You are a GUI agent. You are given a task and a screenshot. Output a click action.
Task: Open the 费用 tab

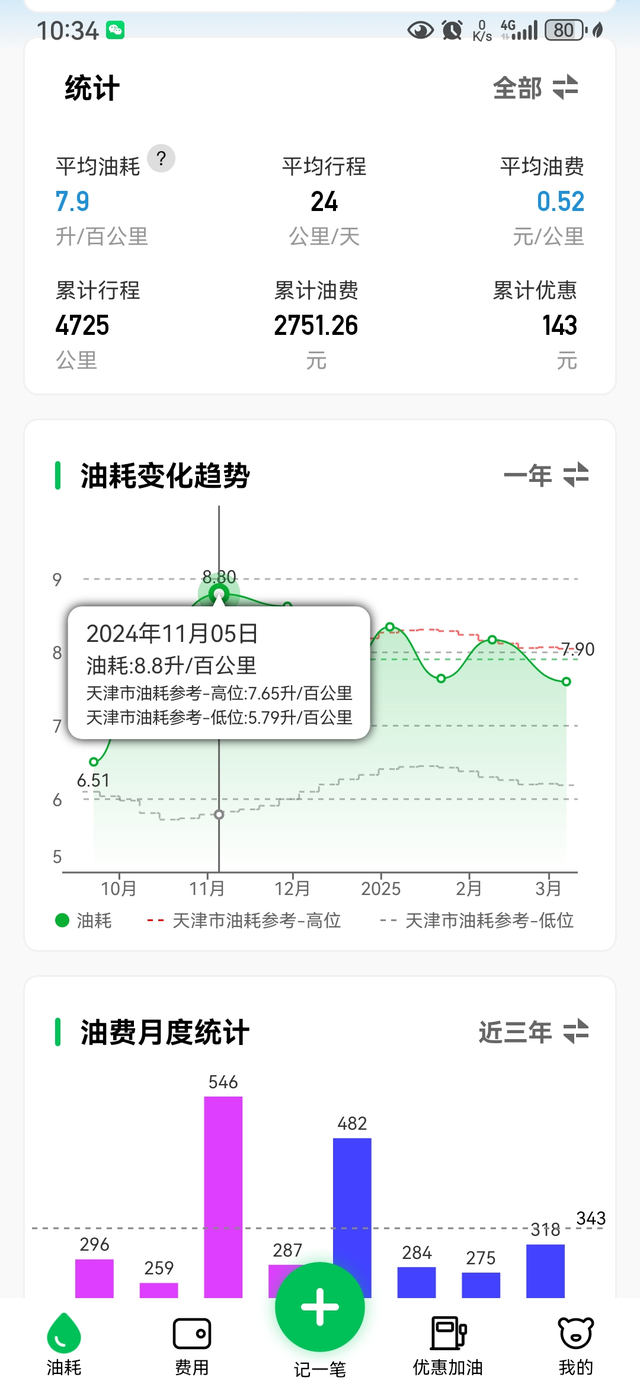coord(191,1343)
